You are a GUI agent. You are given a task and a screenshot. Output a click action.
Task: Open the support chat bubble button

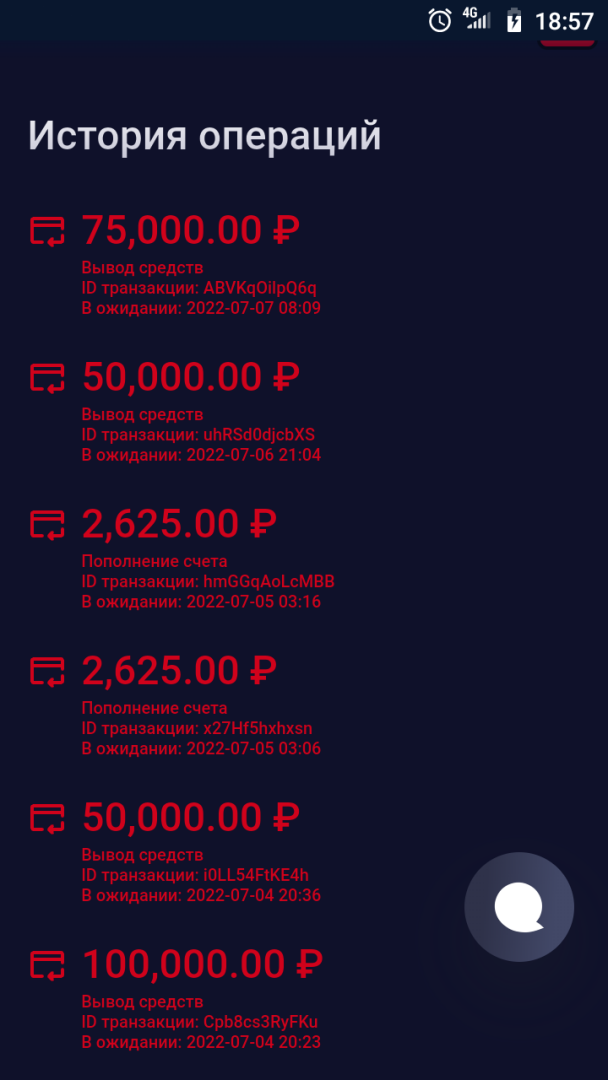[x=519, y=907]
